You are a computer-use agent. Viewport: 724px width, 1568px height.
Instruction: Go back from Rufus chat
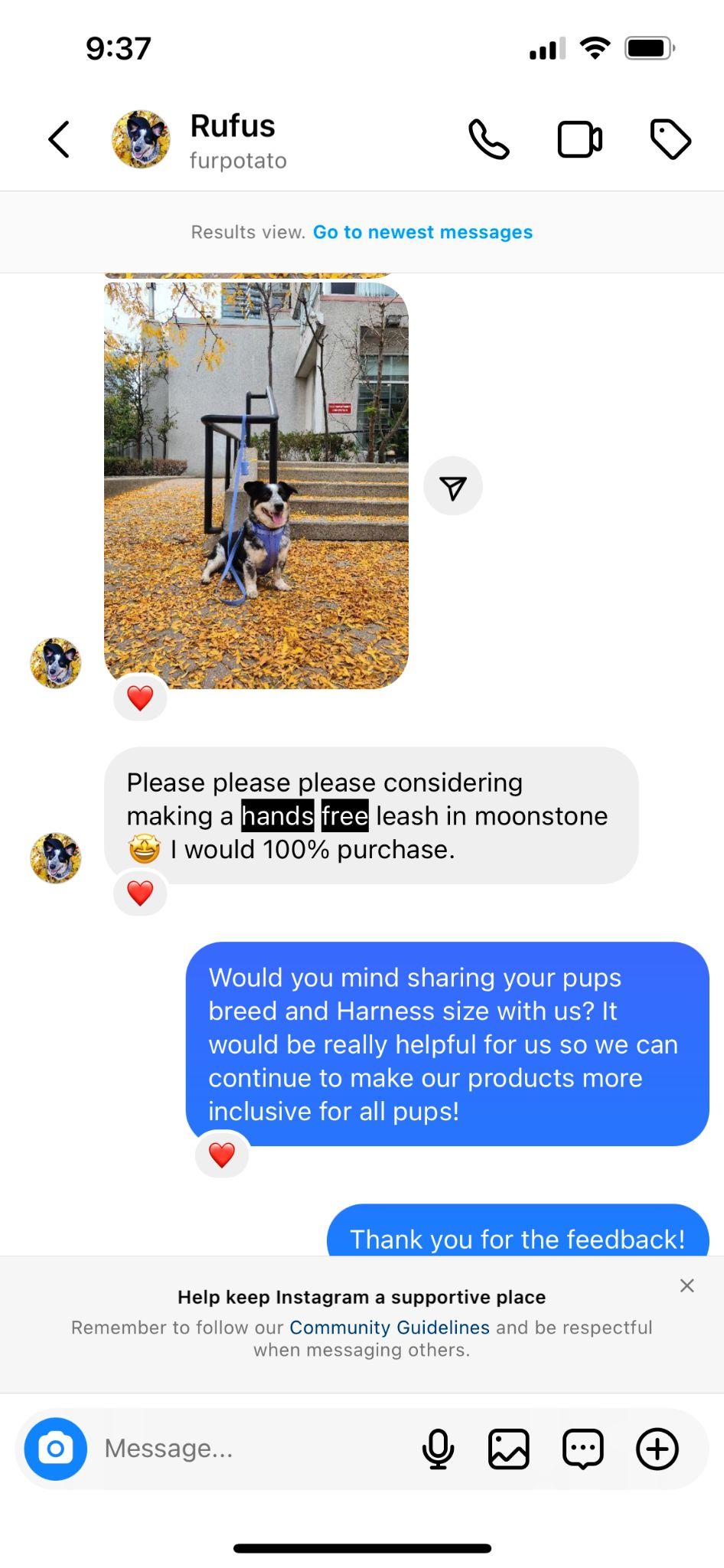[x=60, y=139]
